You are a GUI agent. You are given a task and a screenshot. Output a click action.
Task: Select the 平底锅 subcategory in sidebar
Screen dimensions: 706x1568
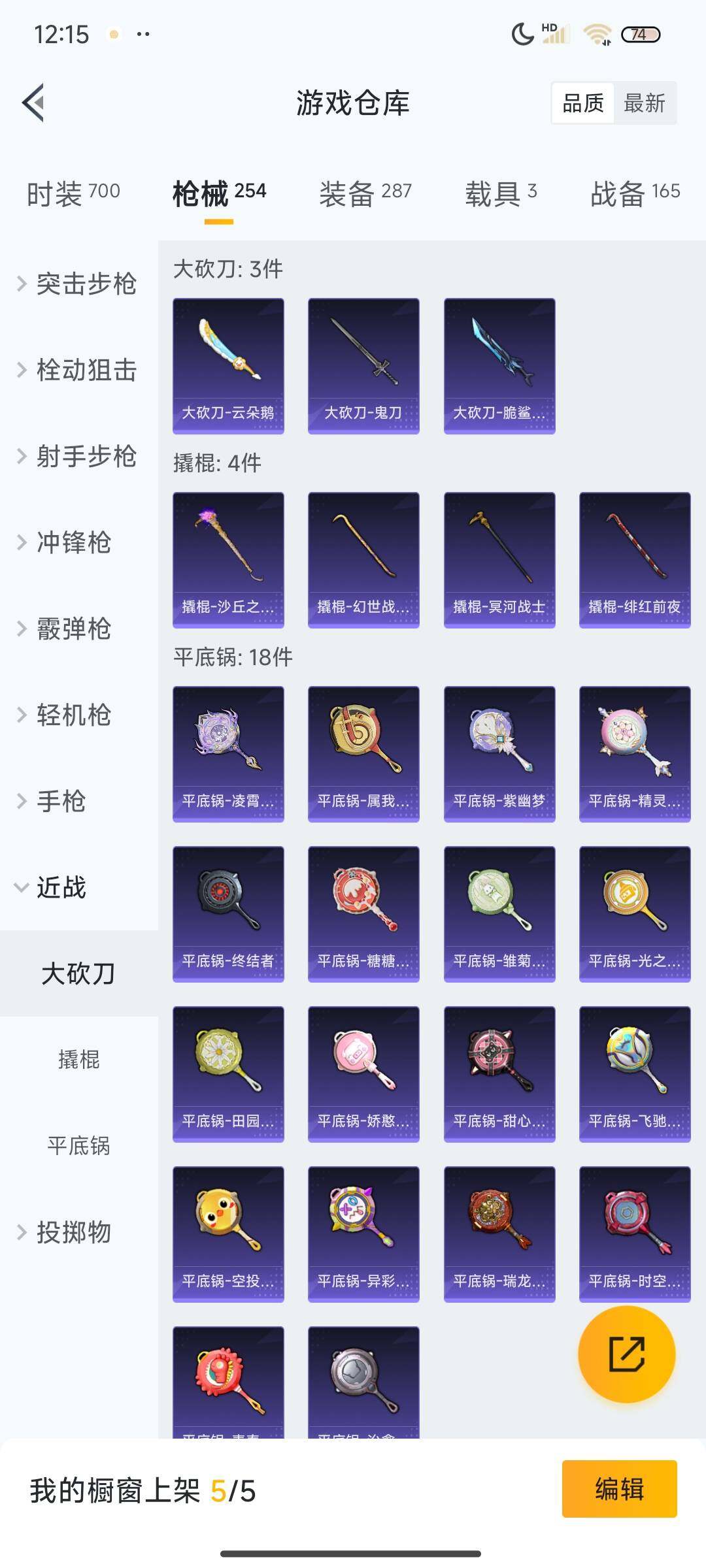78,1145
